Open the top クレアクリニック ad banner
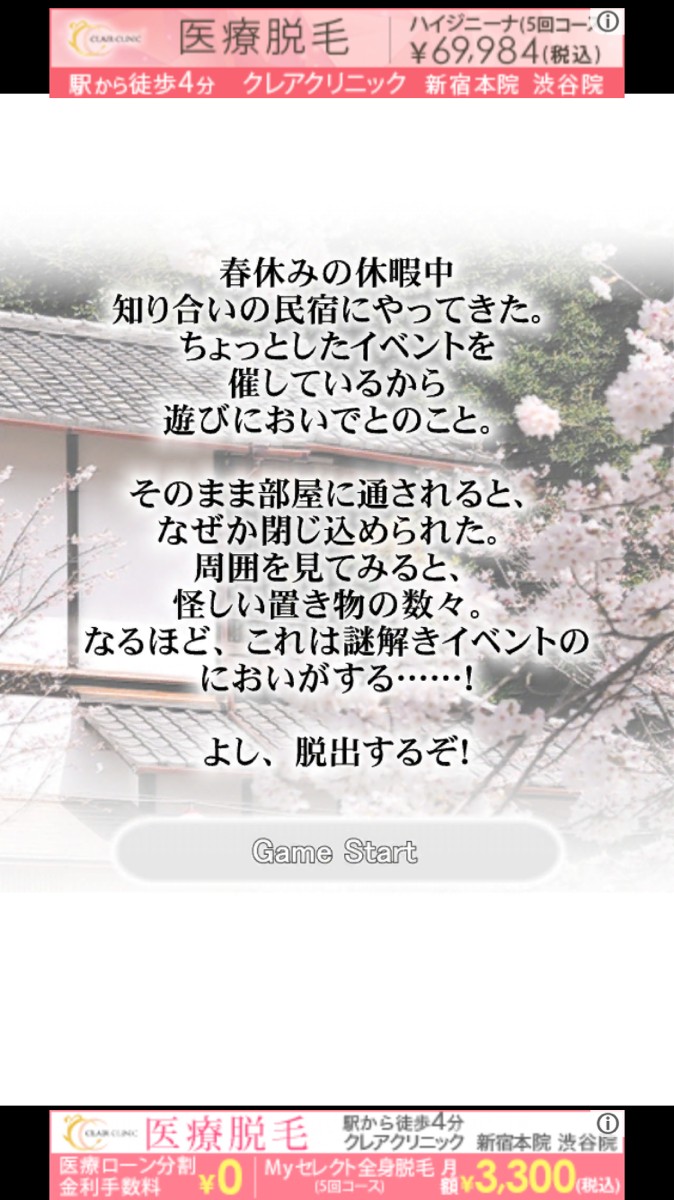674x1200 pixels. pyautogui.click(x=320, y=54)
